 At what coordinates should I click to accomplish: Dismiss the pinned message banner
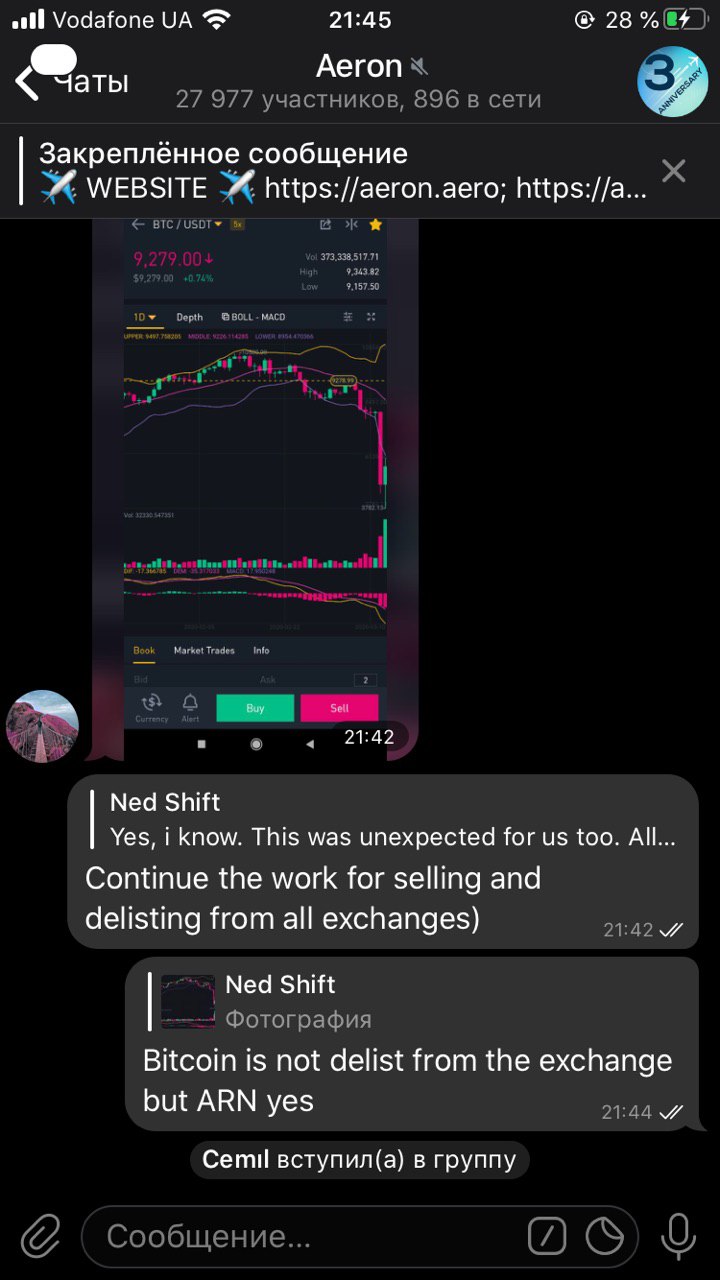673,171
